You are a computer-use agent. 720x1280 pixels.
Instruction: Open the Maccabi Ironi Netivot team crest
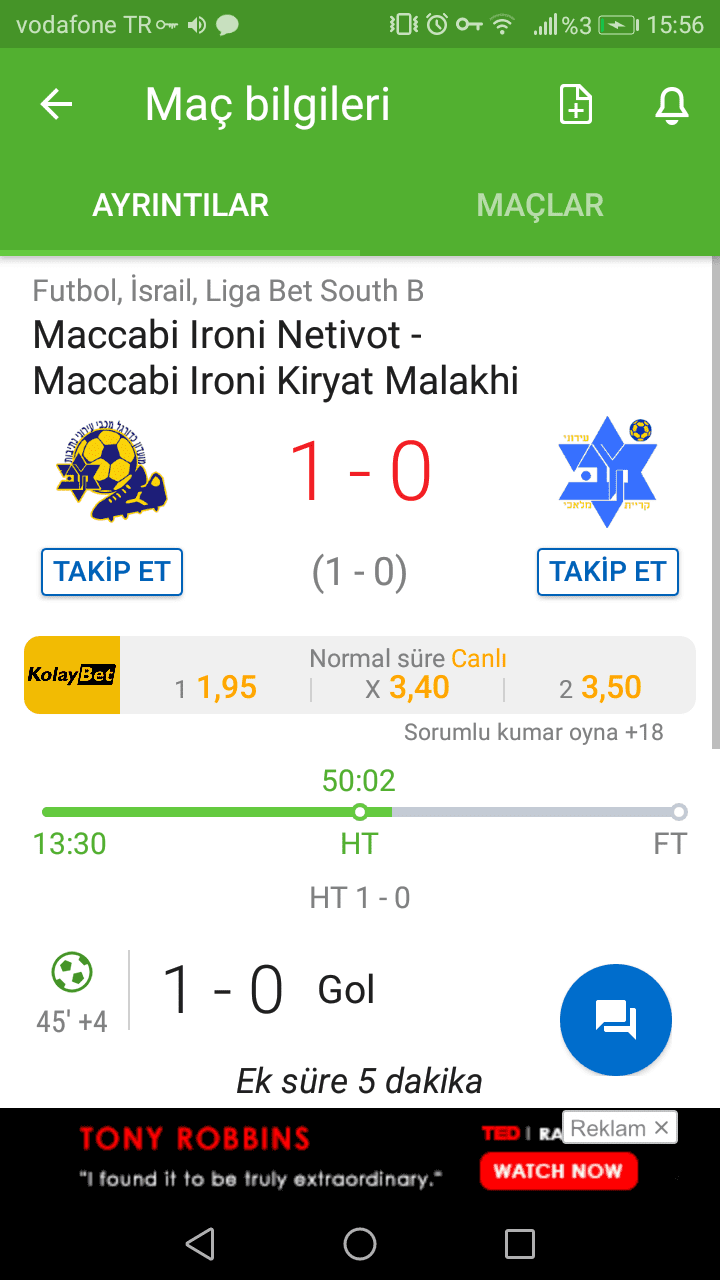[x=112, y=471]
